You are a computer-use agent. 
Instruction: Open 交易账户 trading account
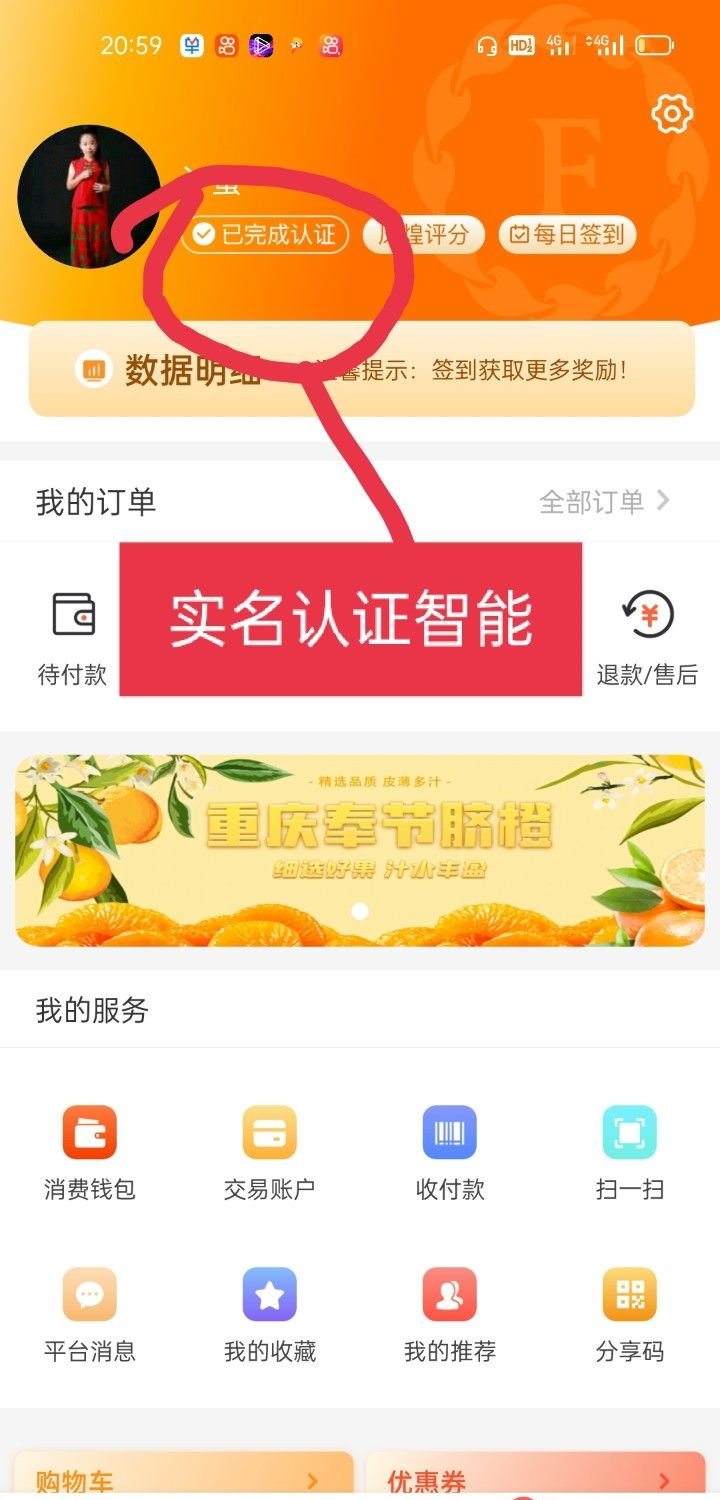point(270,1152)
